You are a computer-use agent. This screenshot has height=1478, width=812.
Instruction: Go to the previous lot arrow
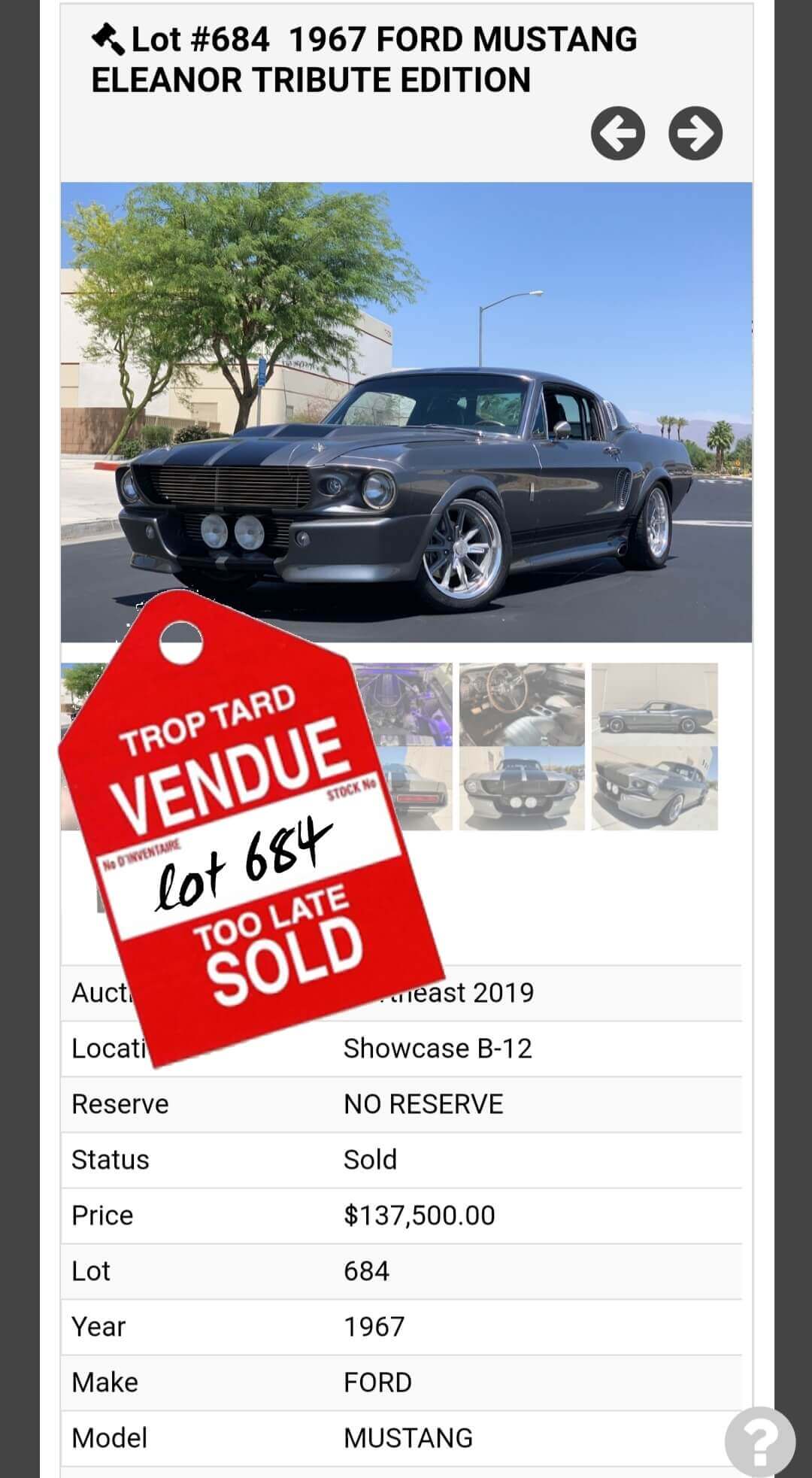(617, 134)
